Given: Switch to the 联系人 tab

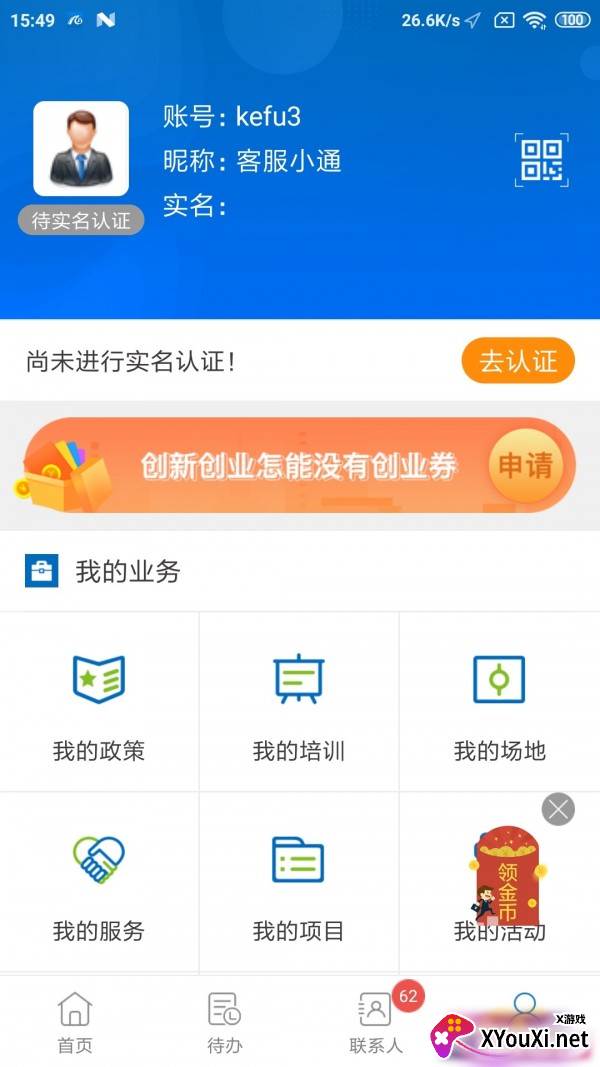Looking at the screenshot, I should (x=376, y=1022).
